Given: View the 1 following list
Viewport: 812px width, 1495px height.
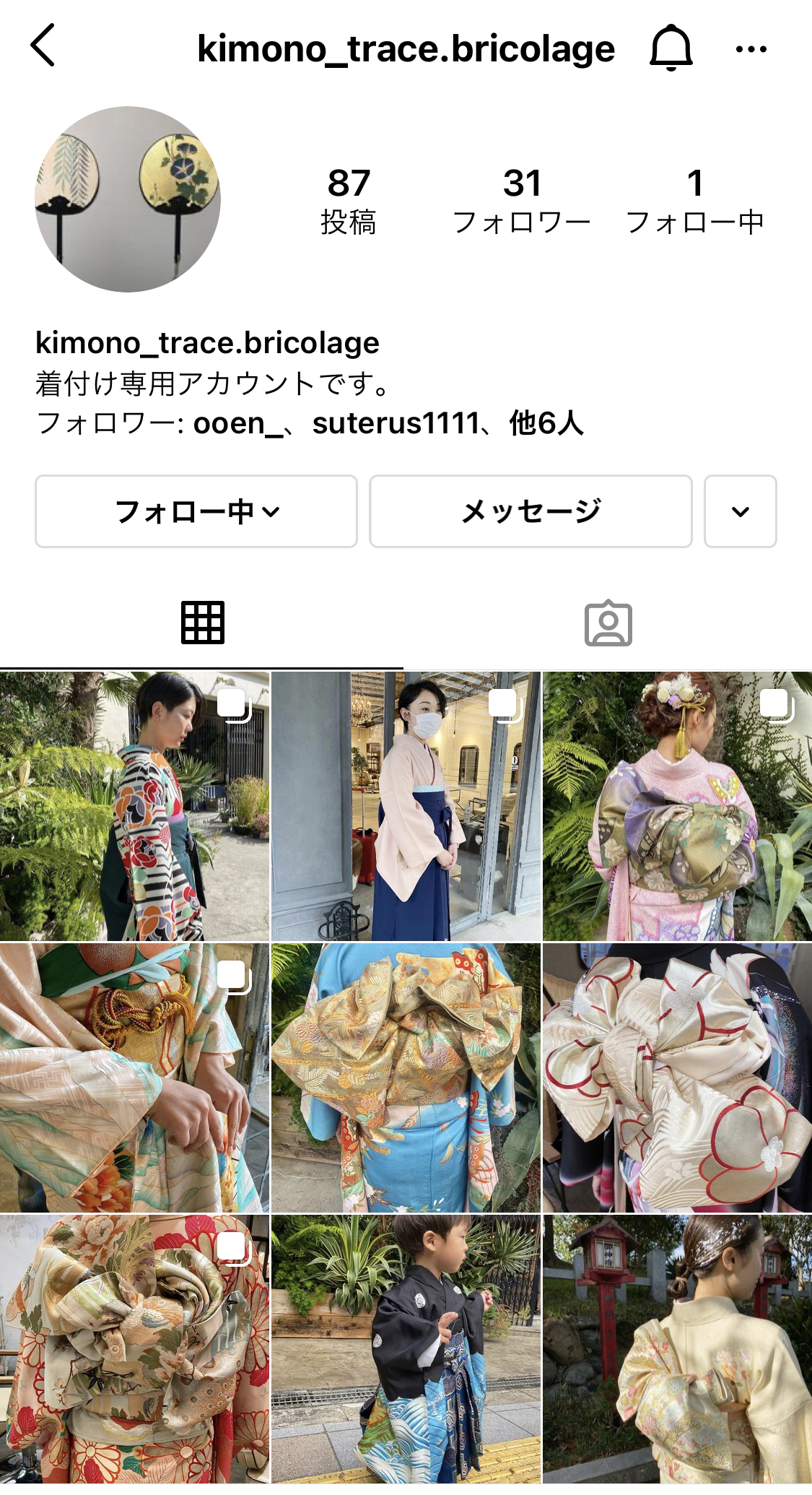Looking at the screenshot, I should 694,201.
